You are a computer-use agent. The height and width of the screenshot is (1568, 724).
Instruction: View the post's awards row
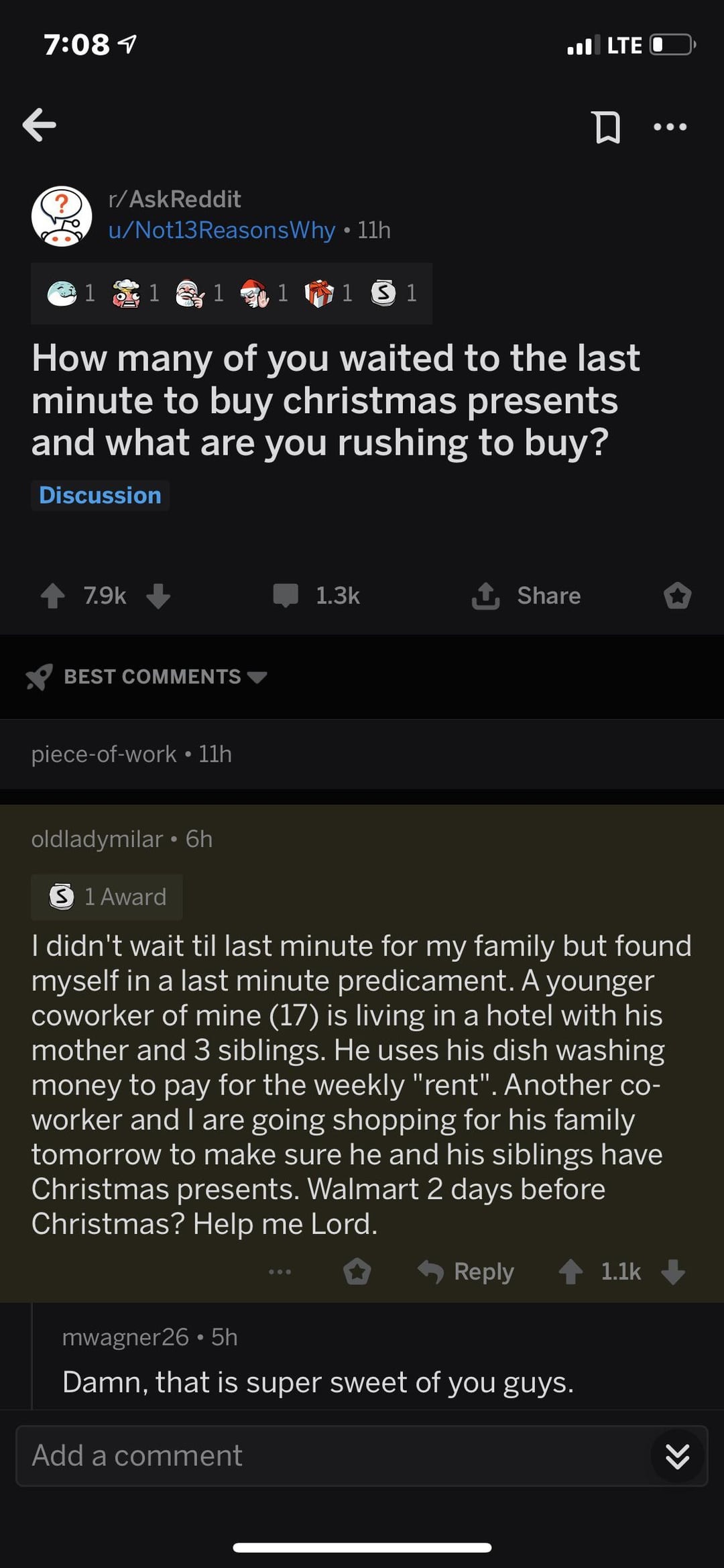tap(231, 294)
